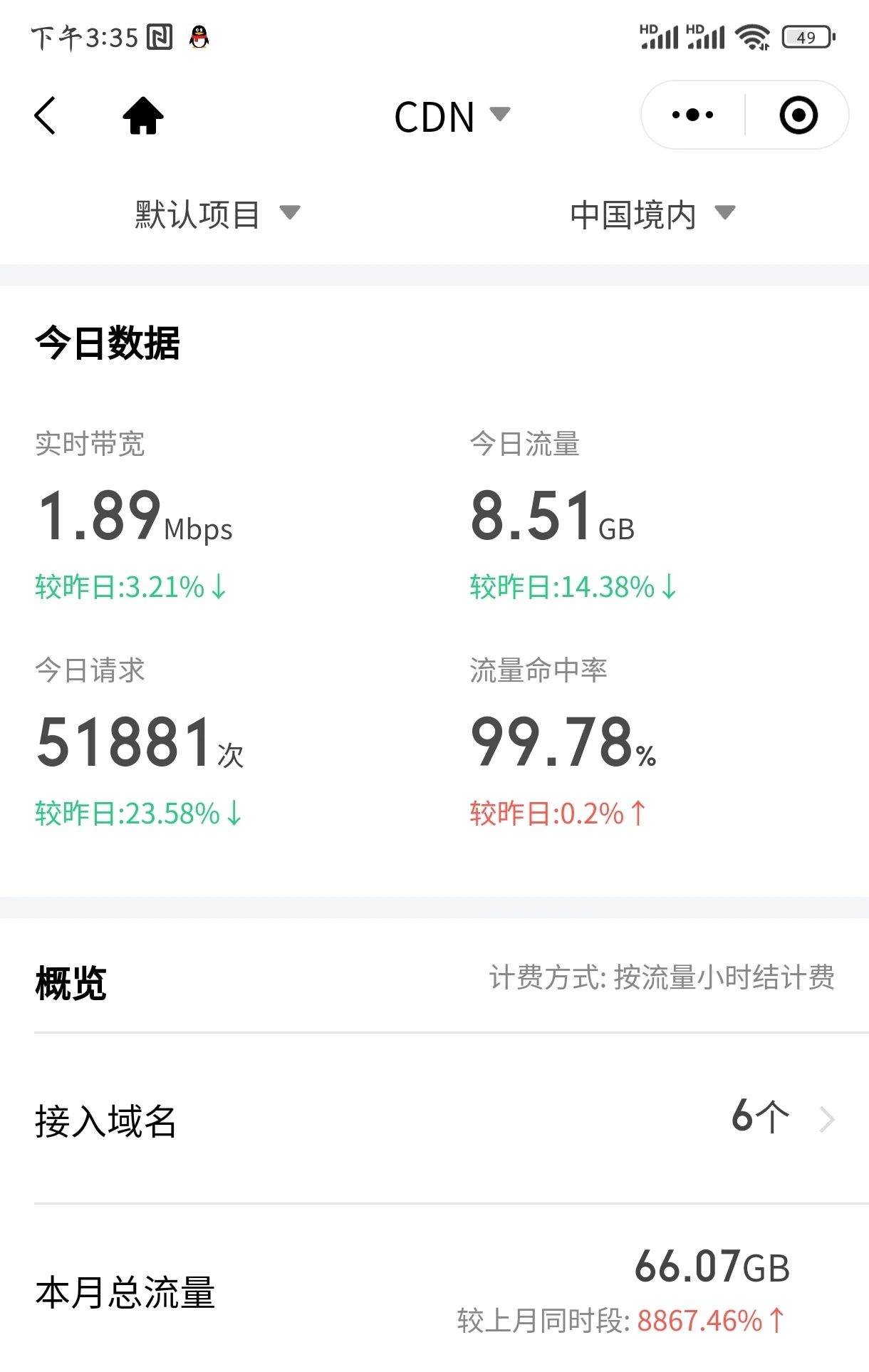This screenshot has width=869, height=1372.
Task: Open the mini program more options menu
Action: (692, 115)
